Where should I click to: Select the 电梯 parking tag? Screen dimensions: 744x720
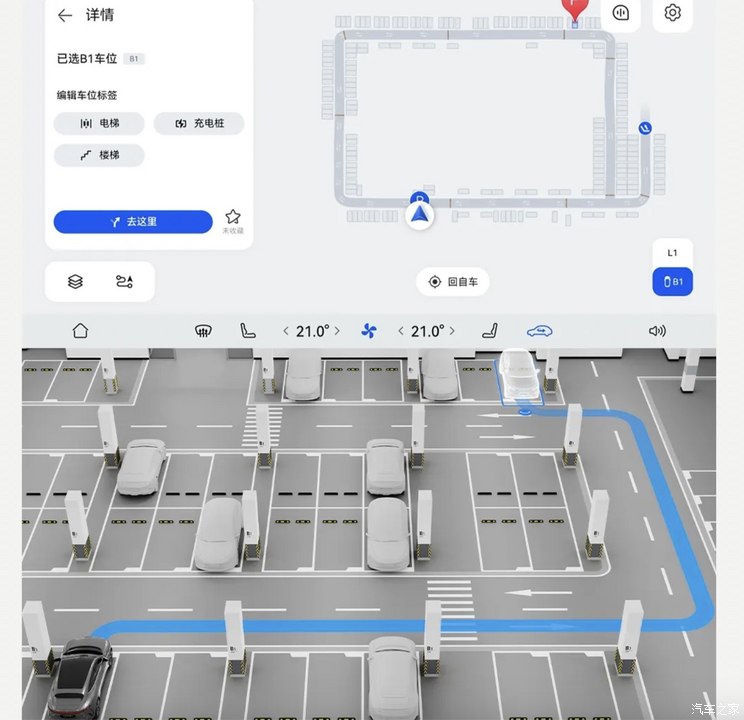click(x=99, y=124)
